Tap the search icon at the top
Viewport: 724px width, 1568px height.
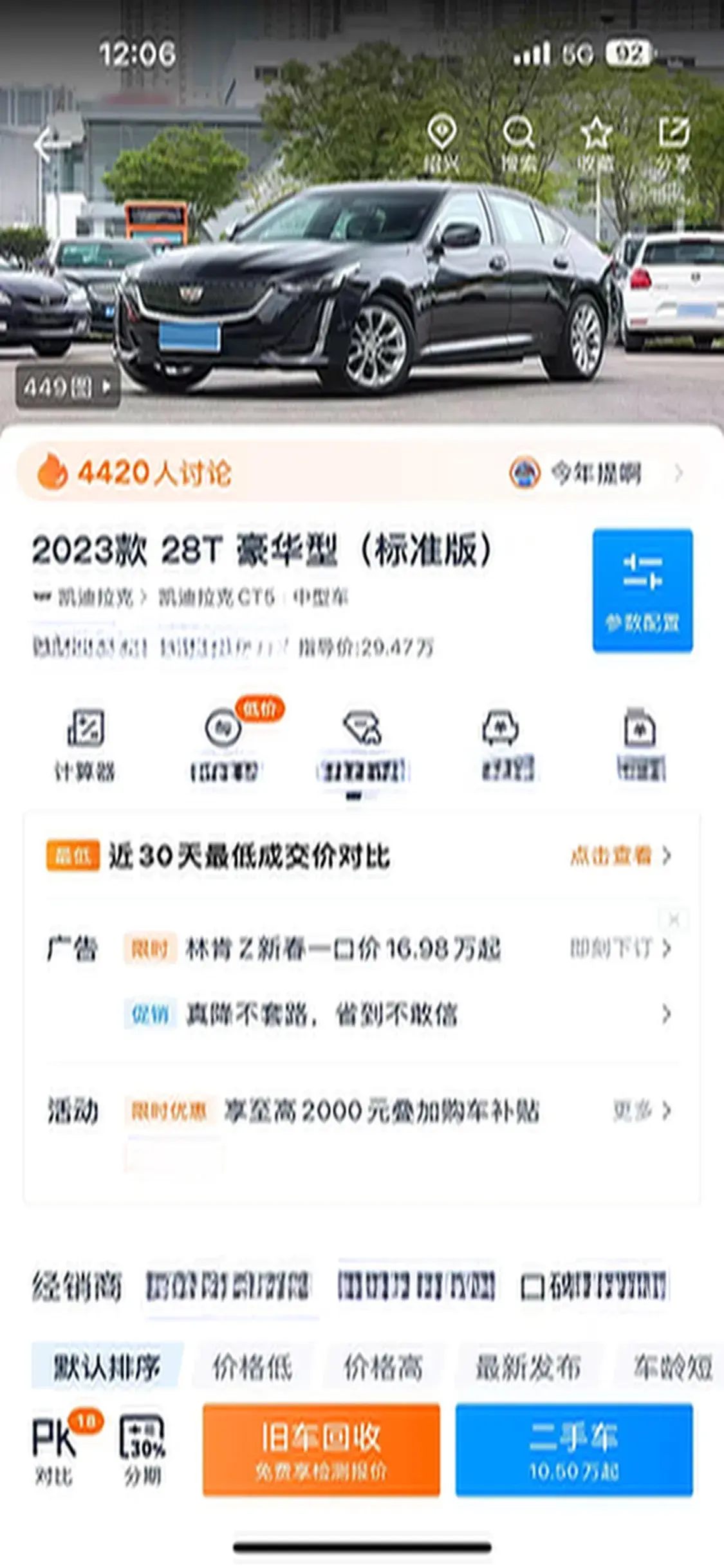(x=518, y=145)
